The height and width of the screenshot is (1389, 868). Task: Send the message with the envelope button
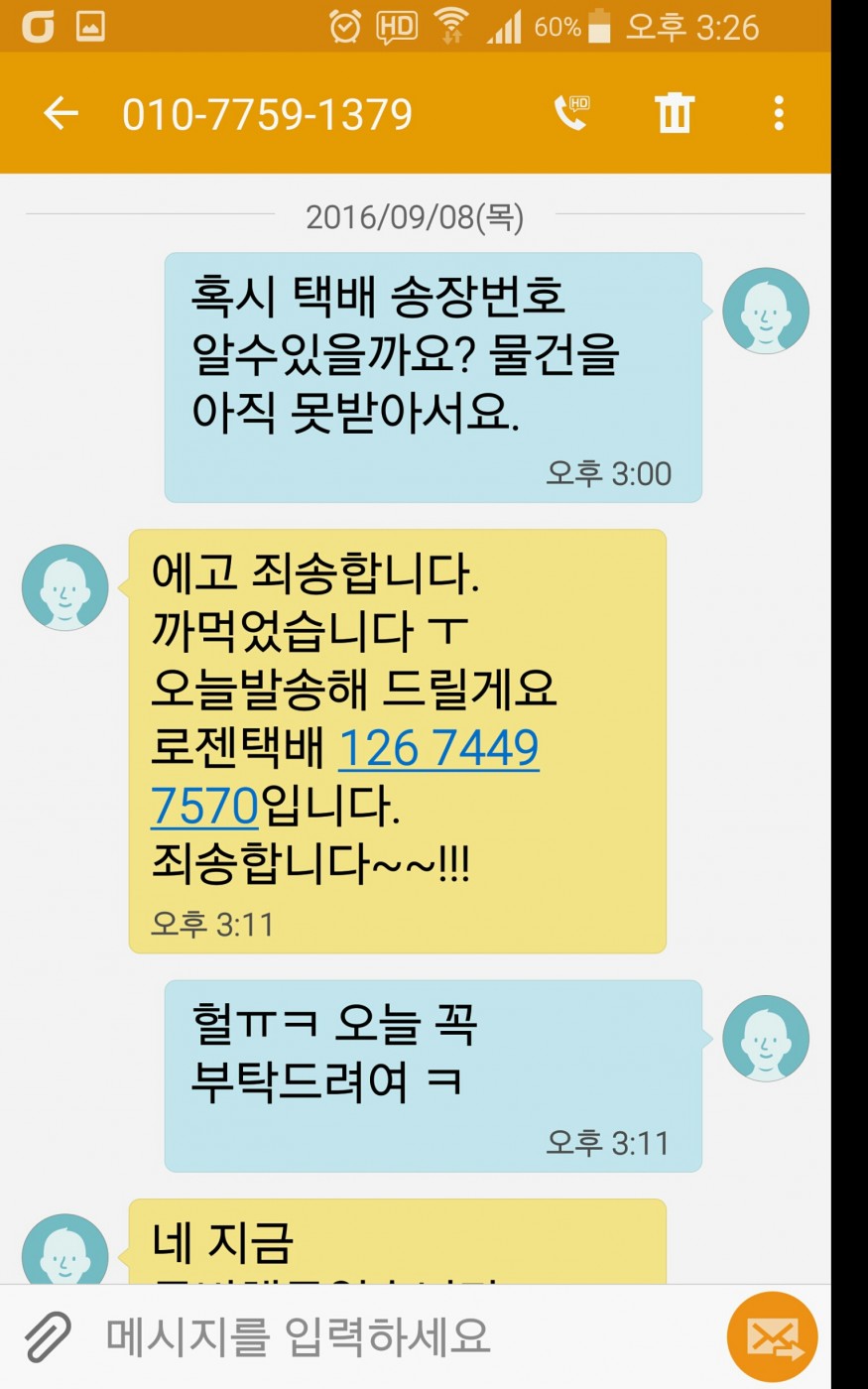[772, 1337]
